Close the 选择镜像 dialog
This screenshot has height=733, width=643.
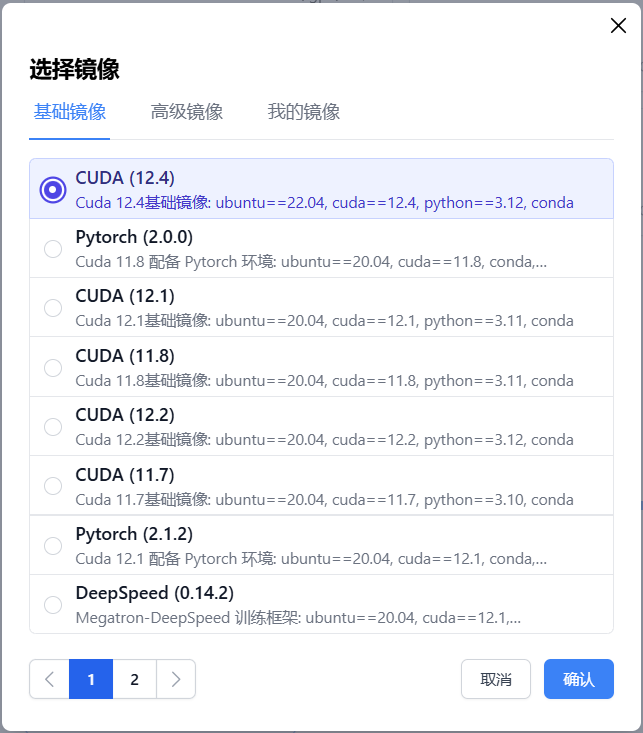click(x=618, y=26)
